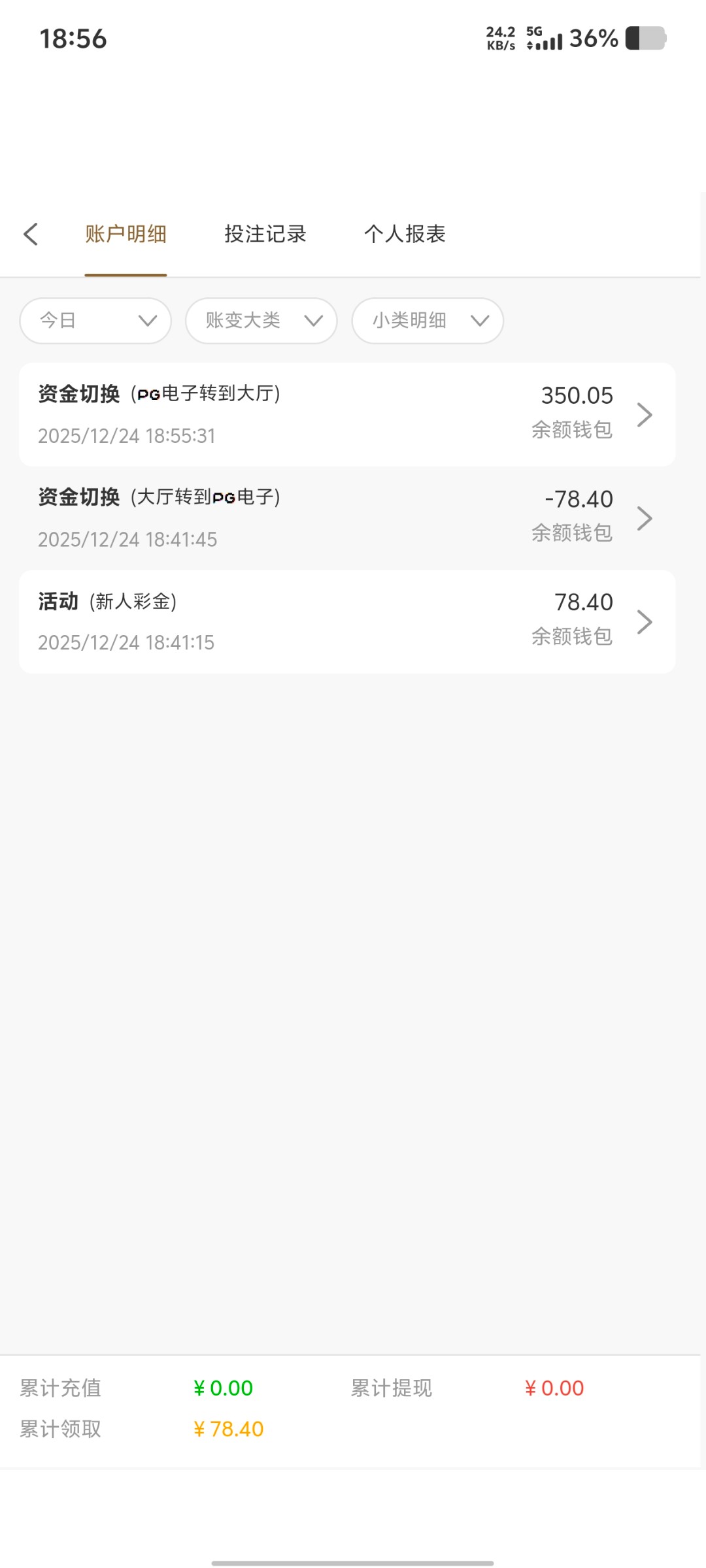Switch to the 投注记录 tab

click(x=264, y=233)
